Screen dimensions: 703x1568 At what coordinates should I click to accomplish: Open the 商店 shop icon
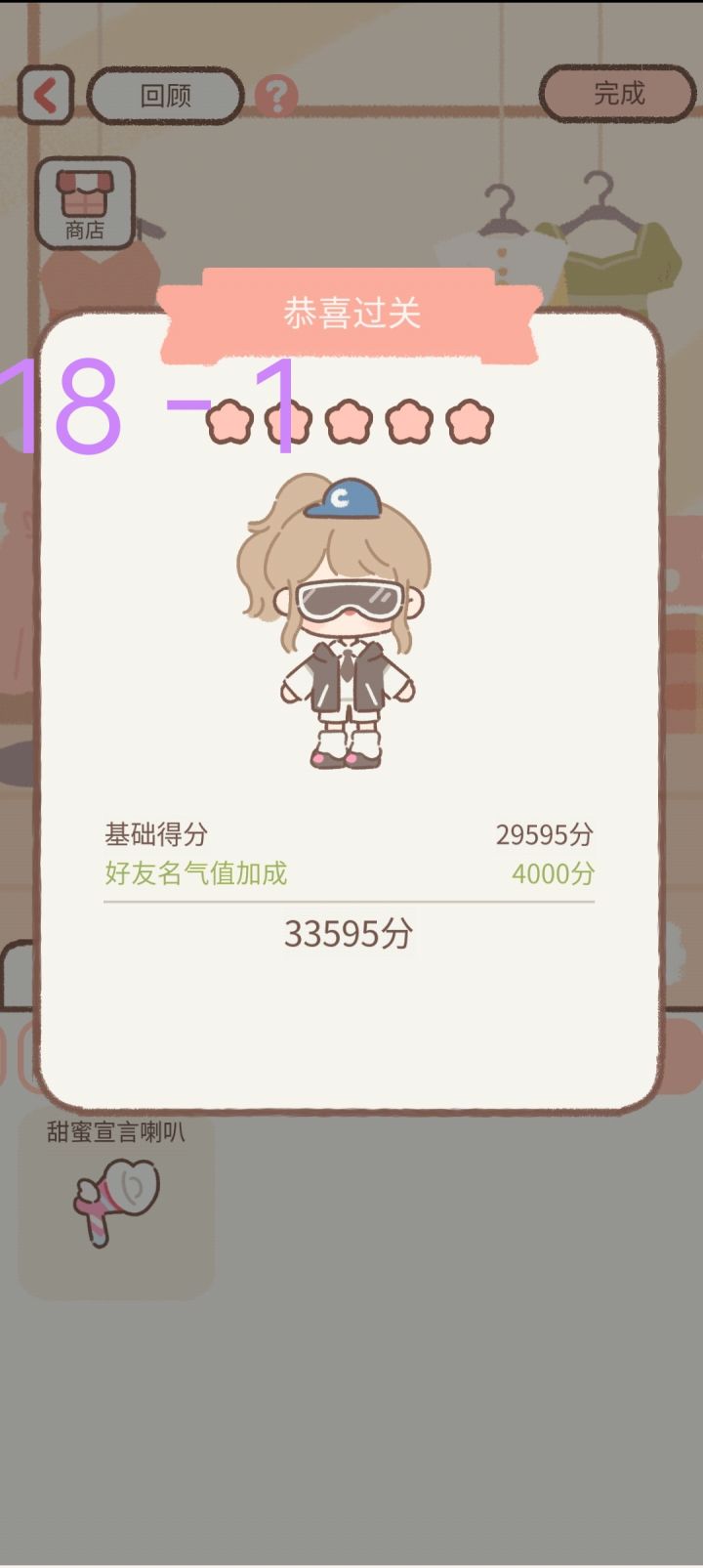click(x=86, y=202)
